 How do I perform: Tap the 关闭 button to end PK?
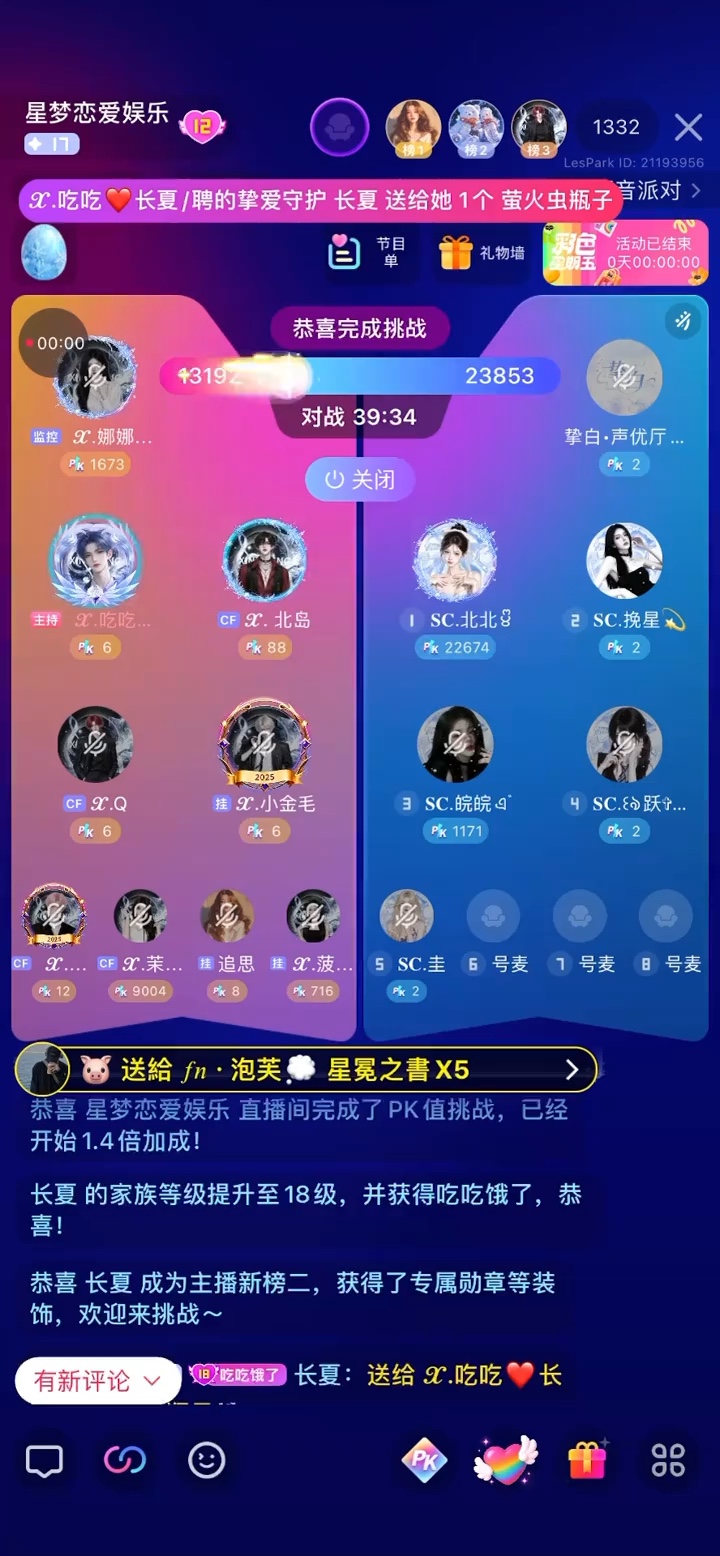click(360, 480)
